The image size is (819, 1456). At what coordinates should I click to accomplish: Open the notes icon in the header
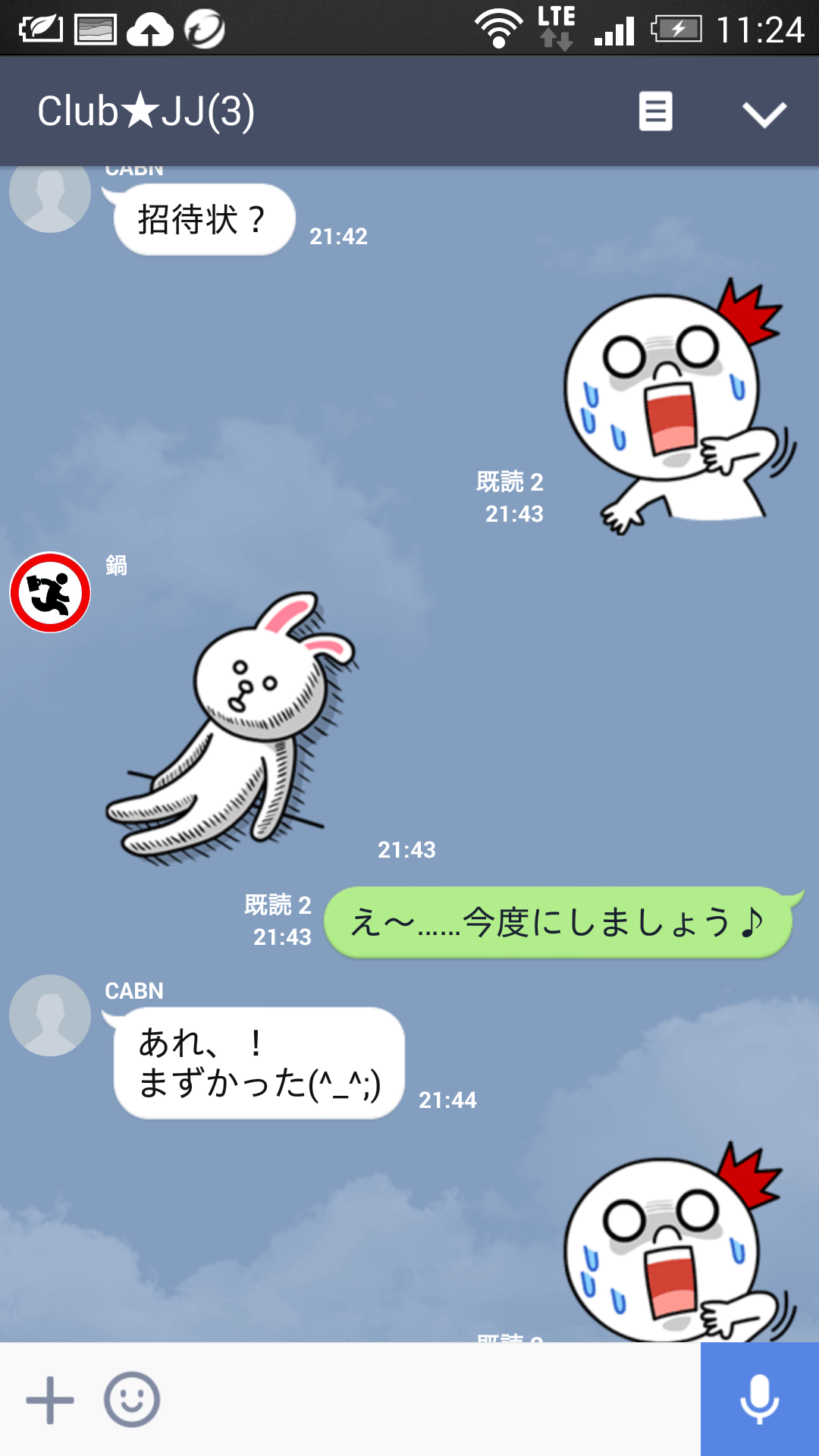(x=655, y=111)
